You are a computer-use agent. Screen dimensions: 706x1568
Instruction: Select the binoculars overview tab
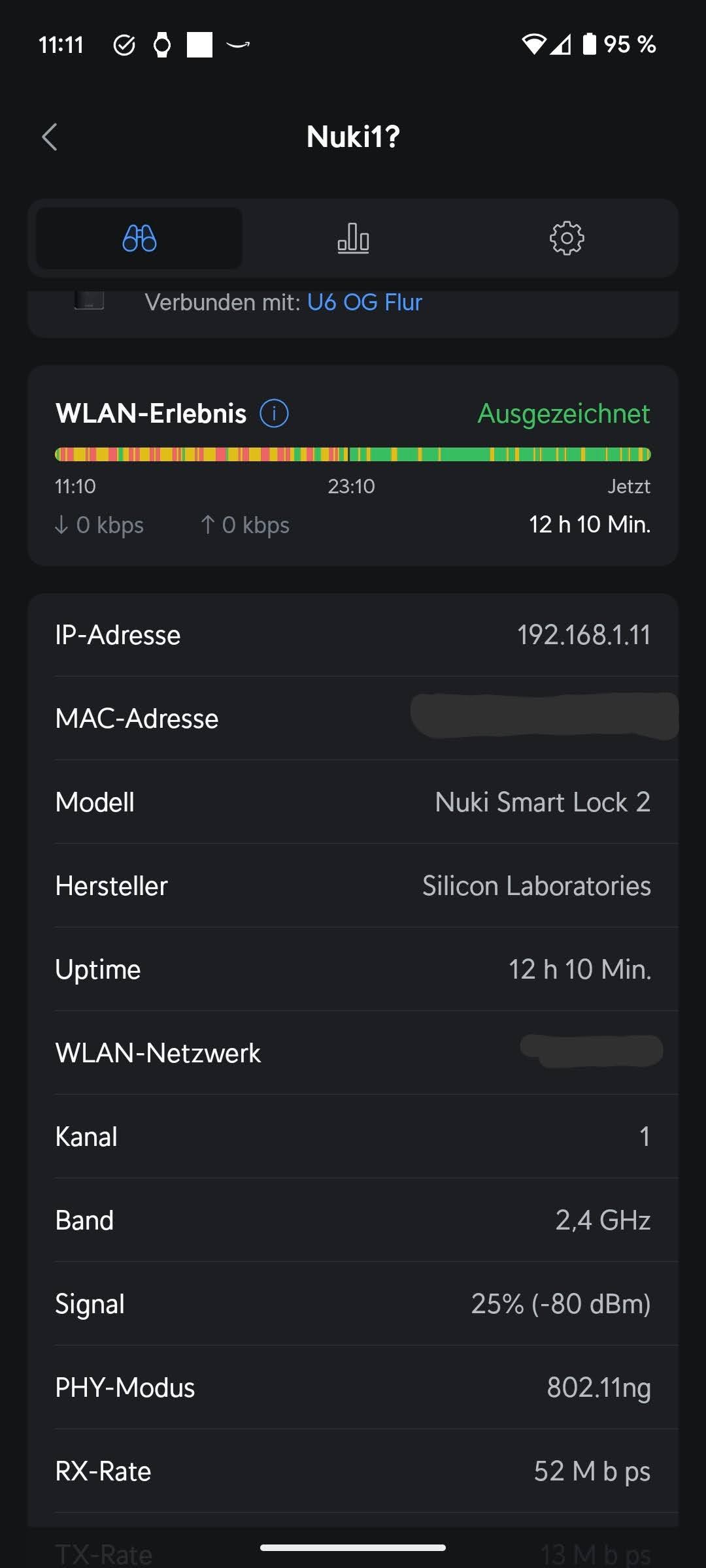coord(139,238)
